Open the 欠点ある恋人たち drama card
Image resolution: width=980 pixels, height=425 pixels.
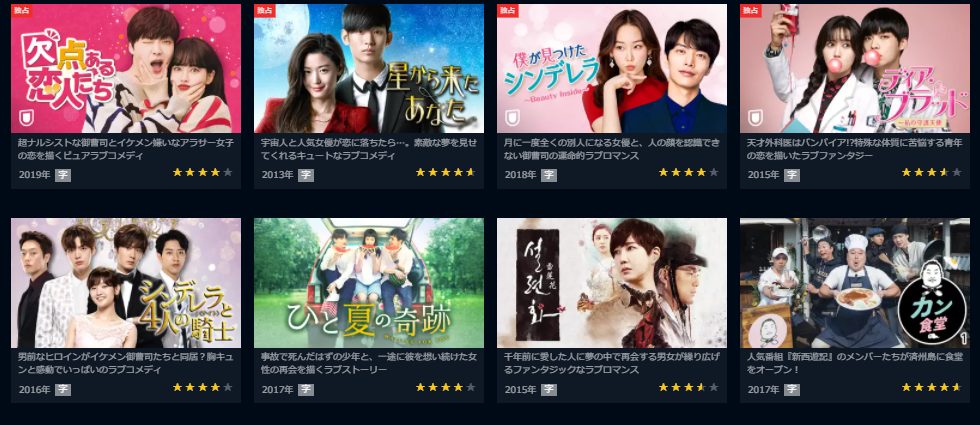(x=125, y=68)
